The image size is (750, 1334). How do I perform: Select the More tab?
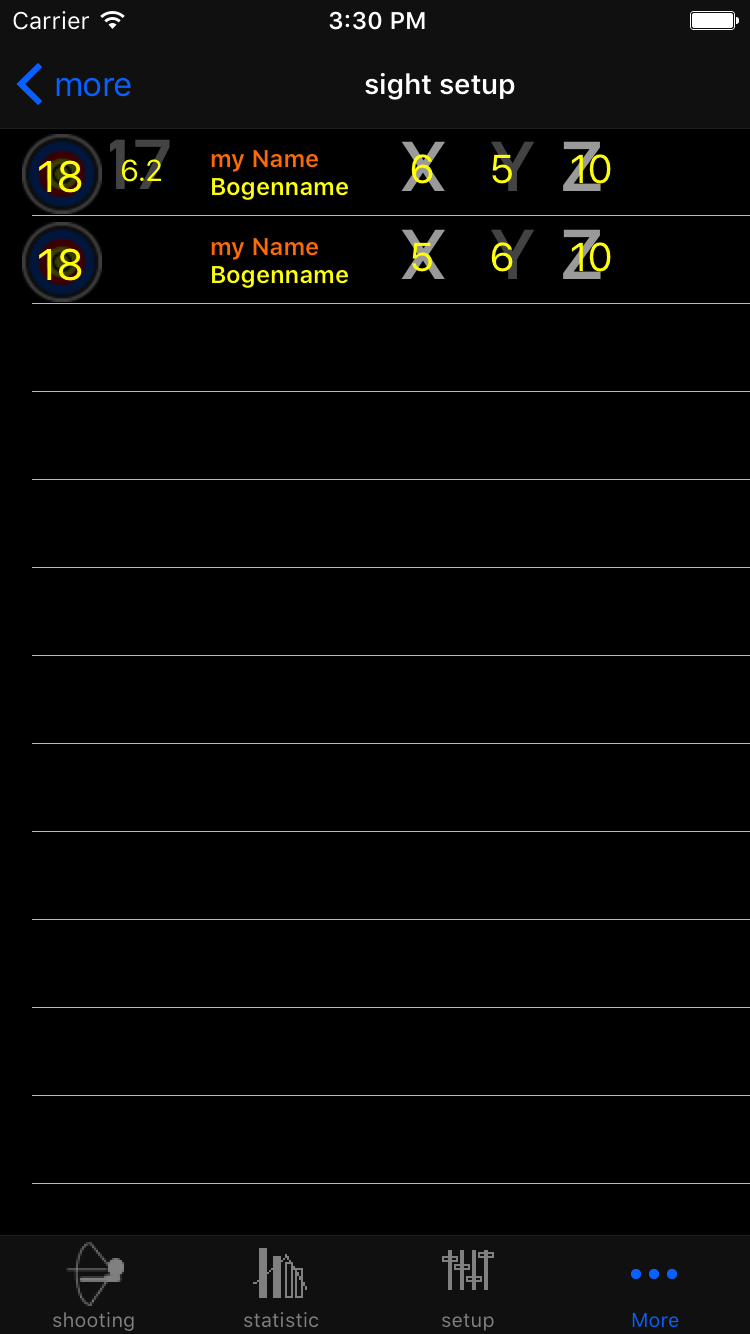click(655, 1286)
